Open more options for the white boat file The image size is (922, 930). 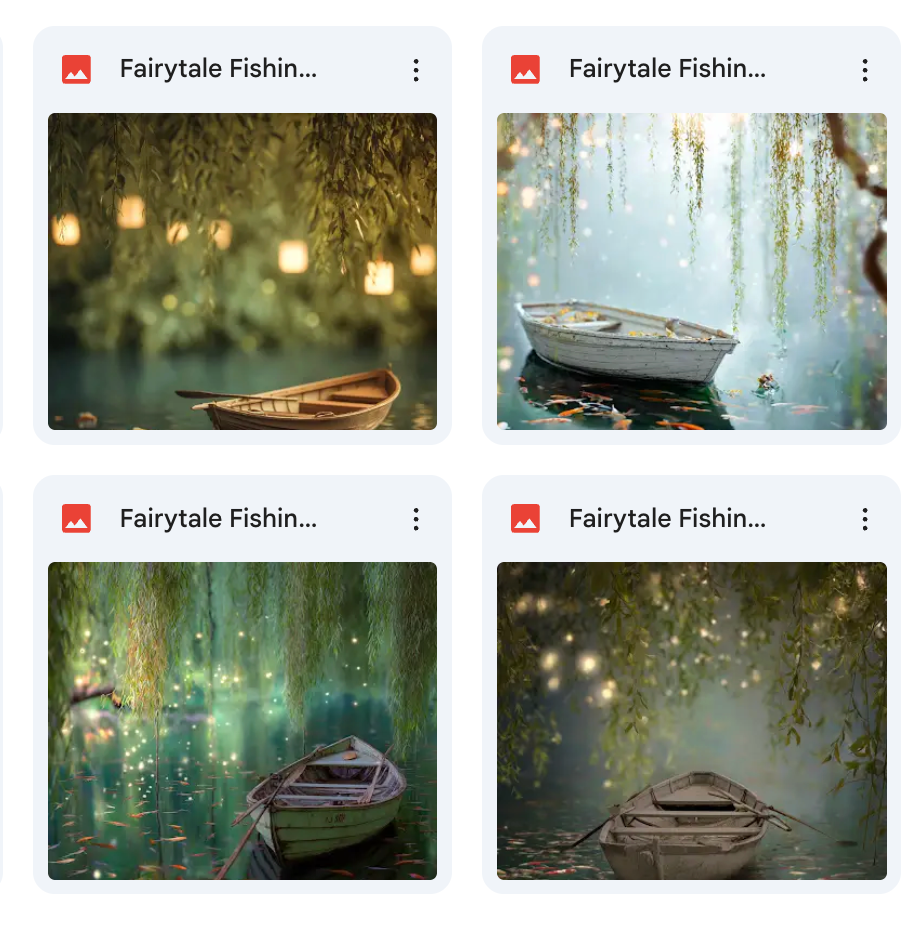[x=865, y=70]
